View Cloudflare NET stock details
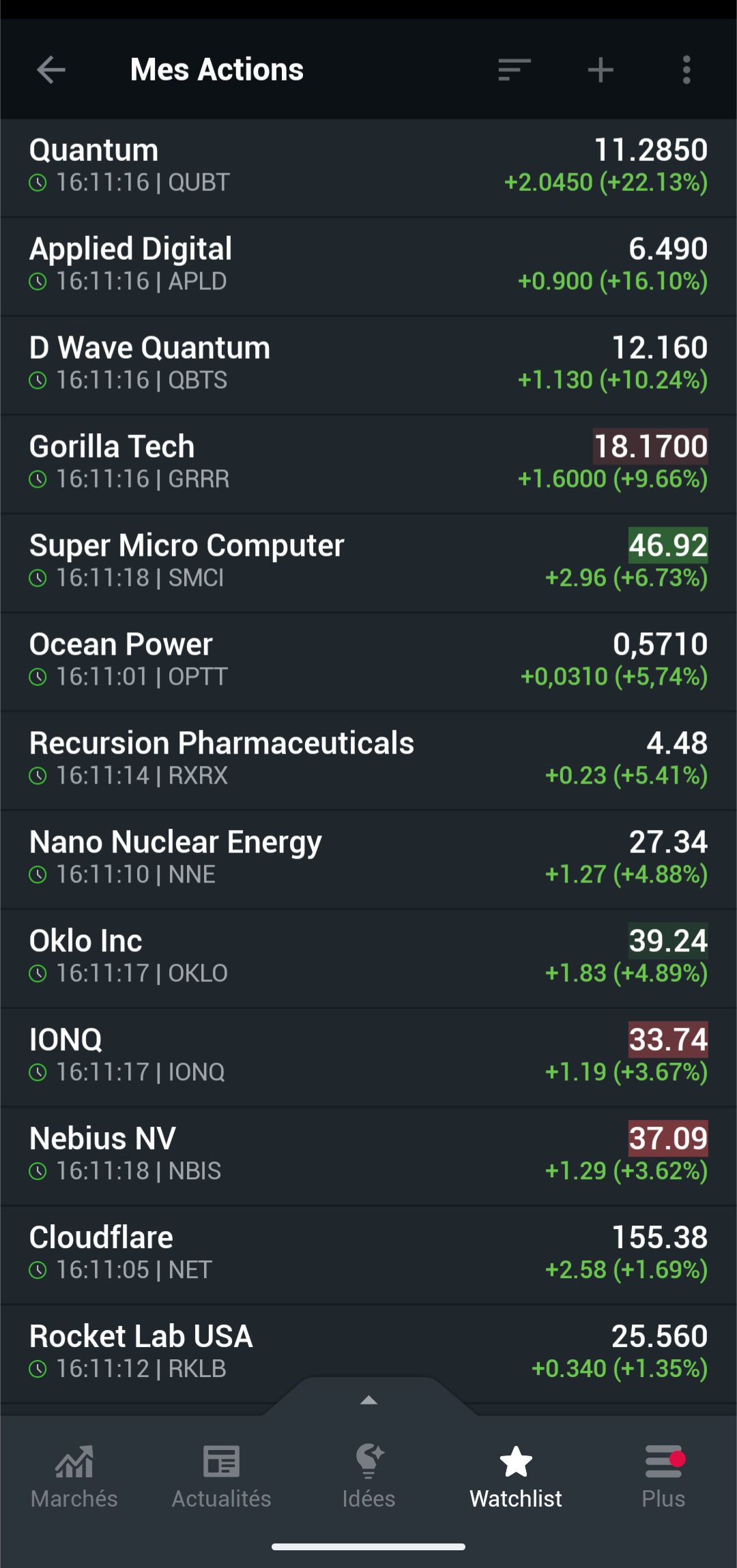 tap(369, 1256)
